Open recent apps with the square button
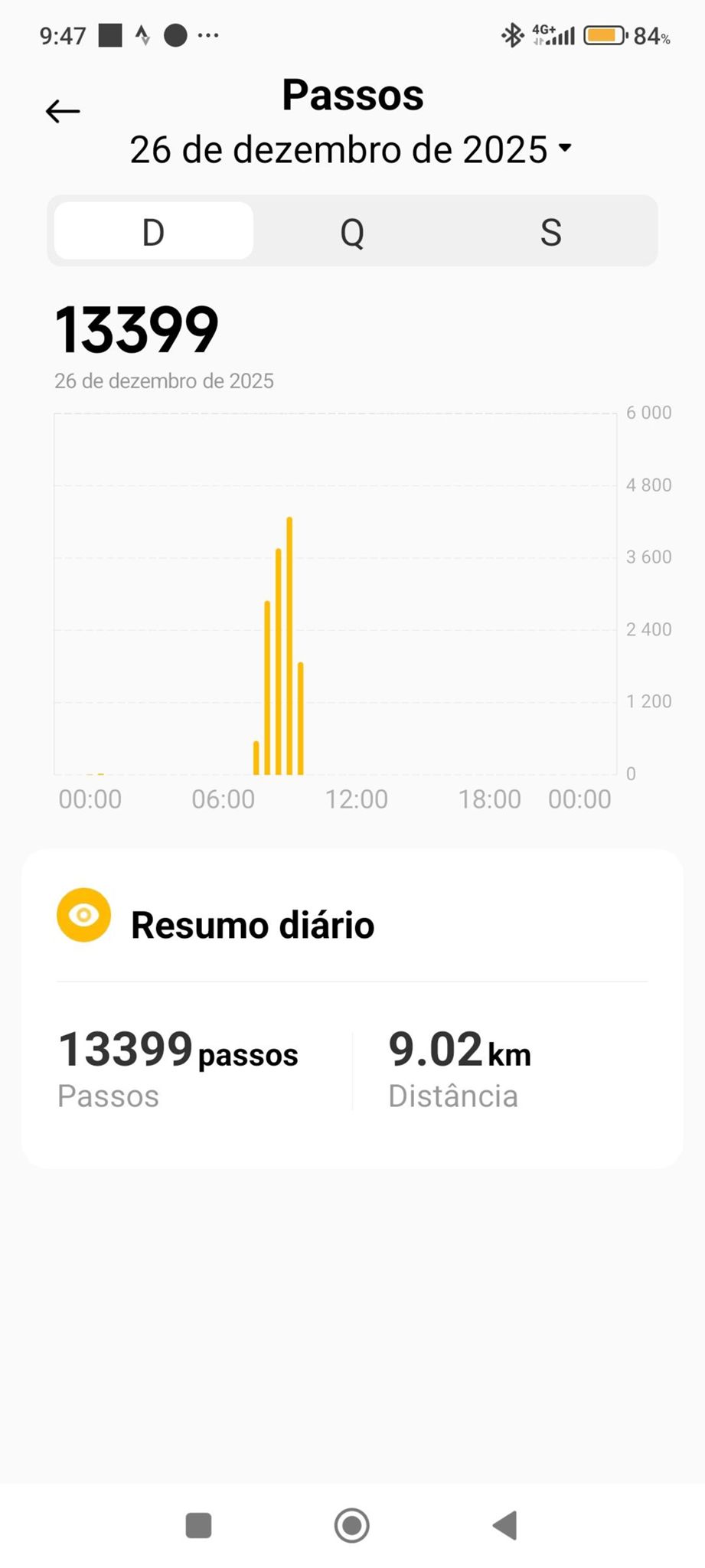 click(199, 1525)
